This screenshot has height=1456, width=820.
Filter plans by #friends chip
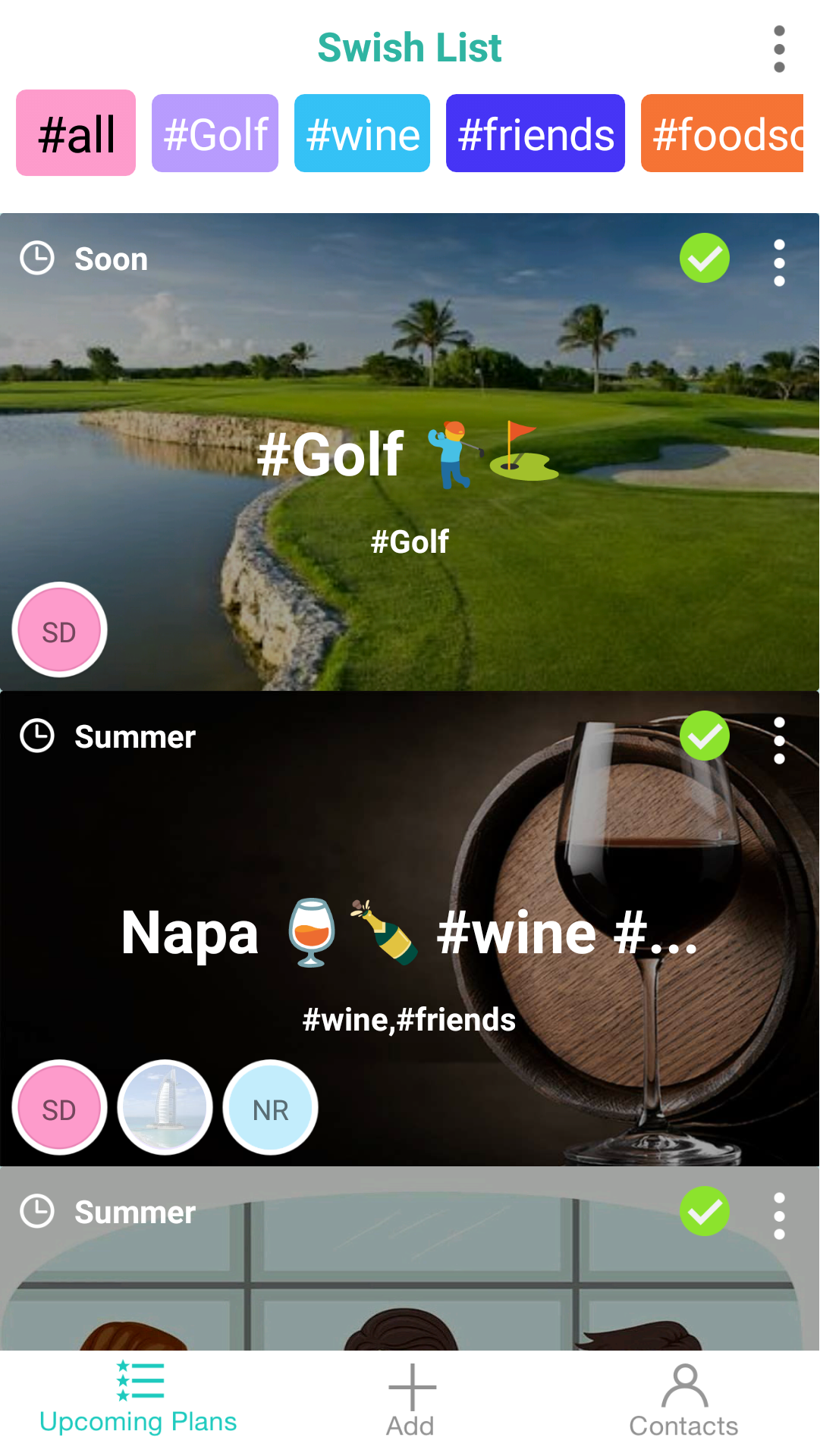tap(536, 133)
